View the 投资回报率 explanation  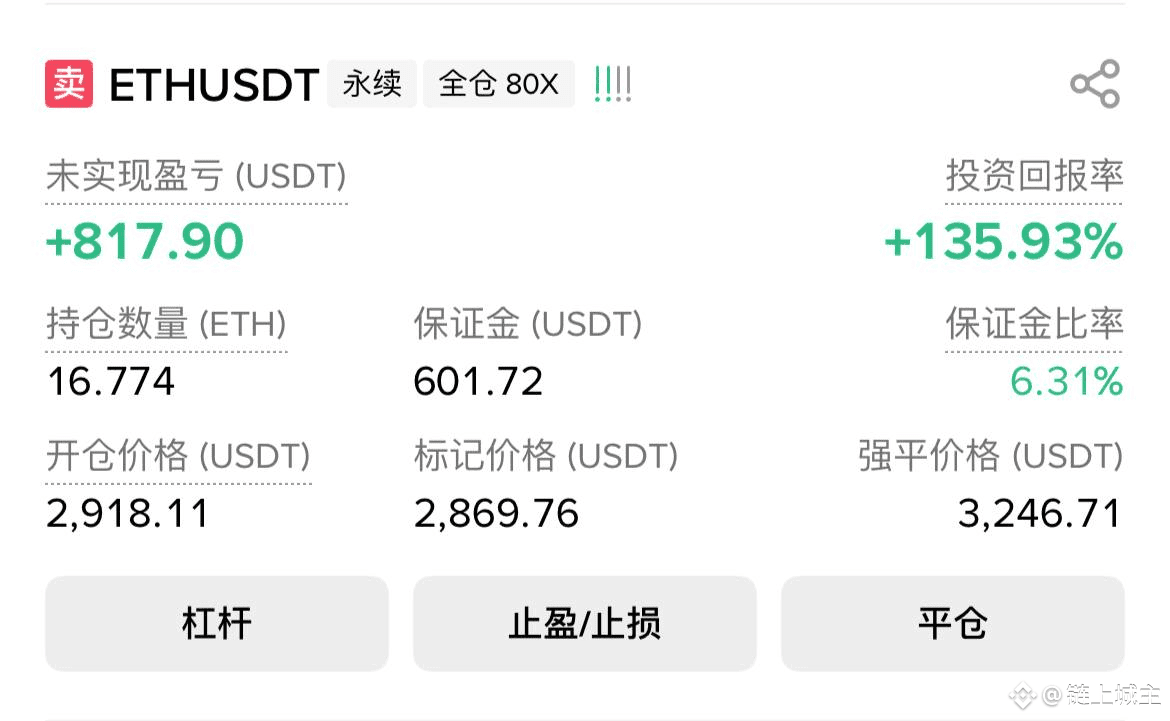(x=1034, y=177)
